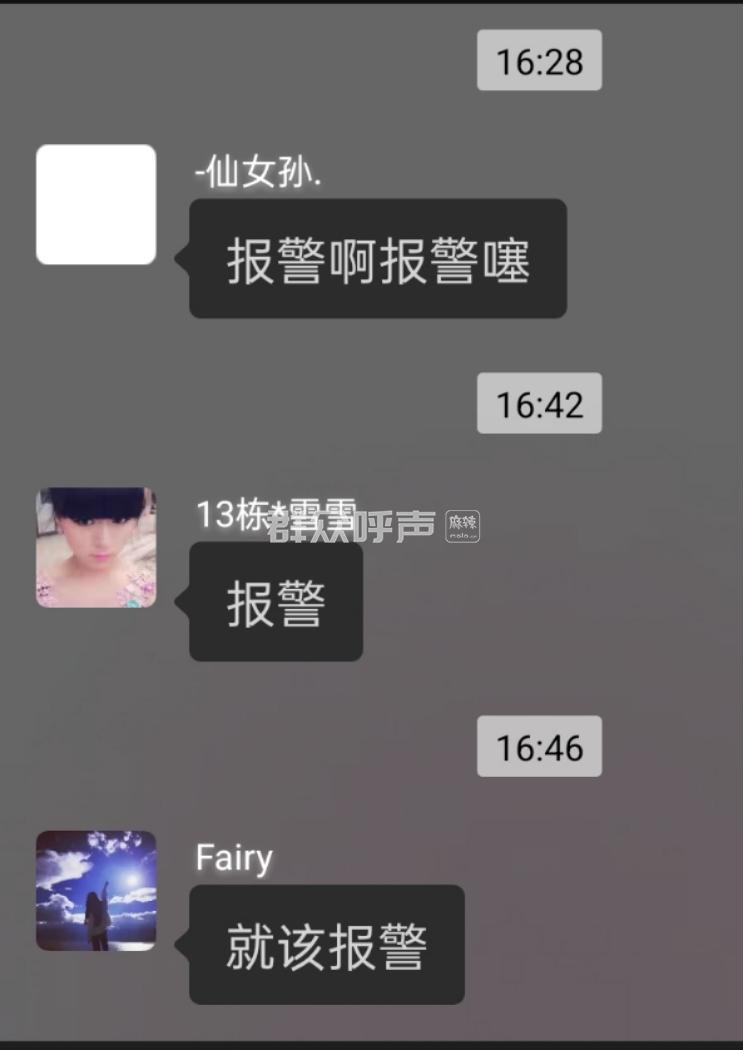View 13栋 雪雪's avatar profile

coord(96,547)
